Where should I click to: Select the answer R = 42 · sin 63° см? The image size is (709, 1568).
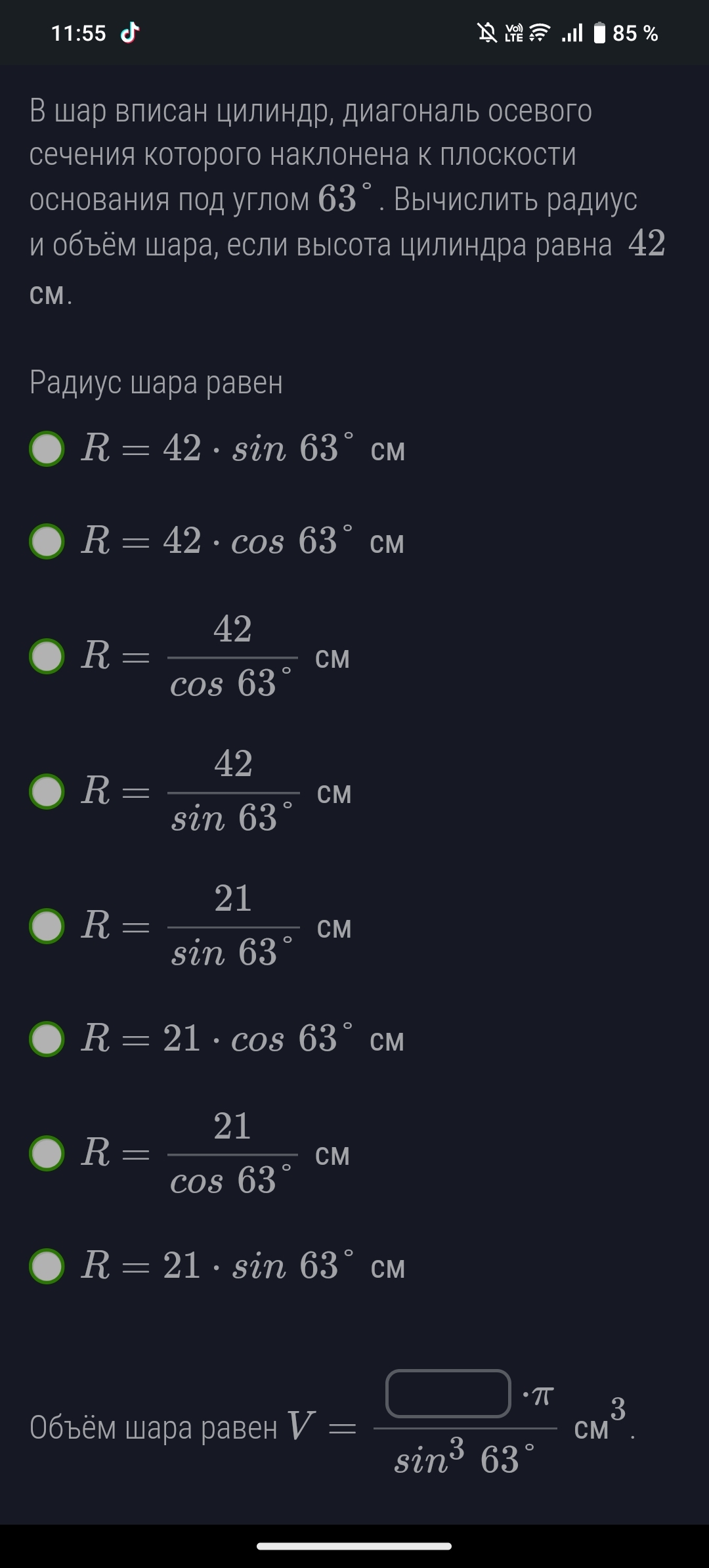[47, 449]
